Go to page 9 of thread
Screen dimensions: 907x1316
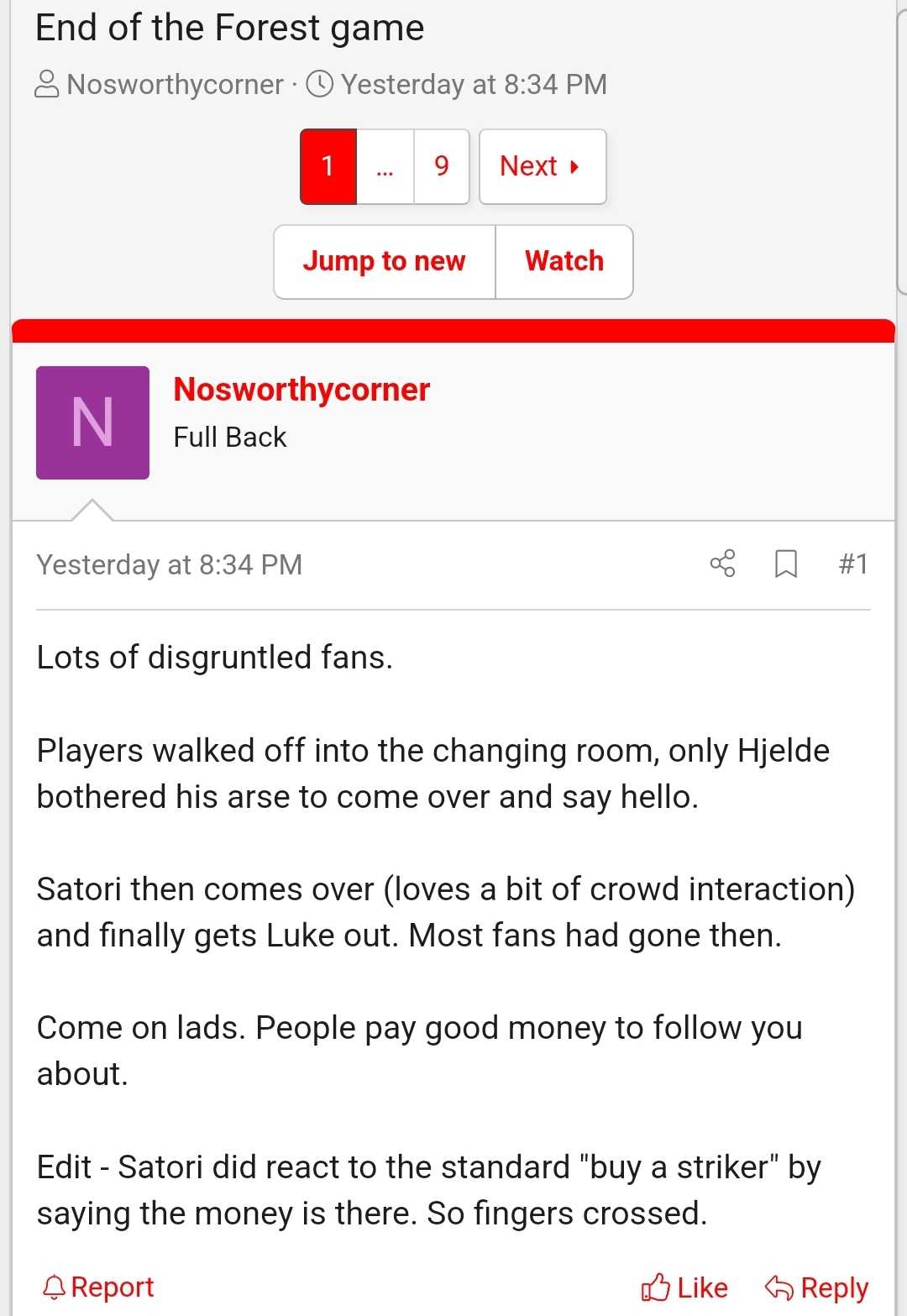pos(441,166)
